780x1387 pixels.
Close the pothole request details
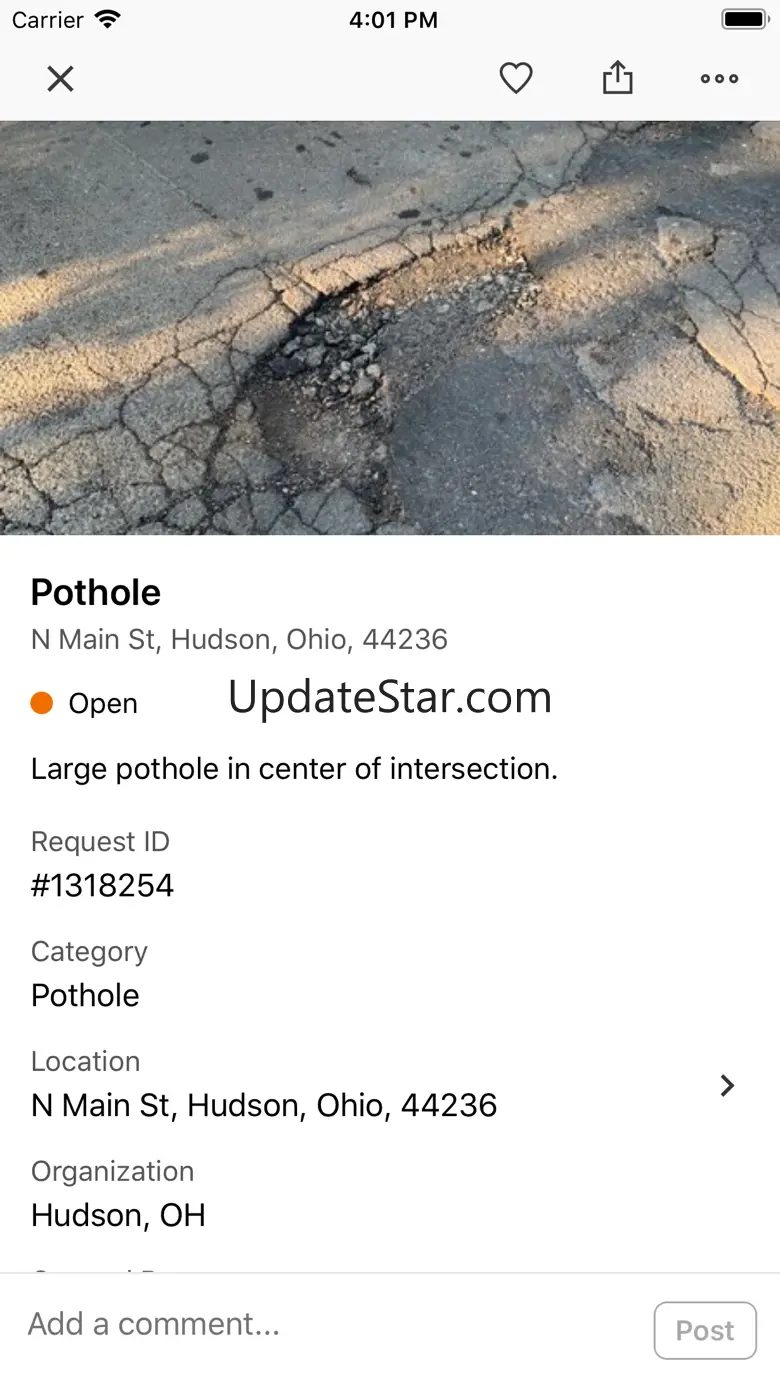coord(61,79)
